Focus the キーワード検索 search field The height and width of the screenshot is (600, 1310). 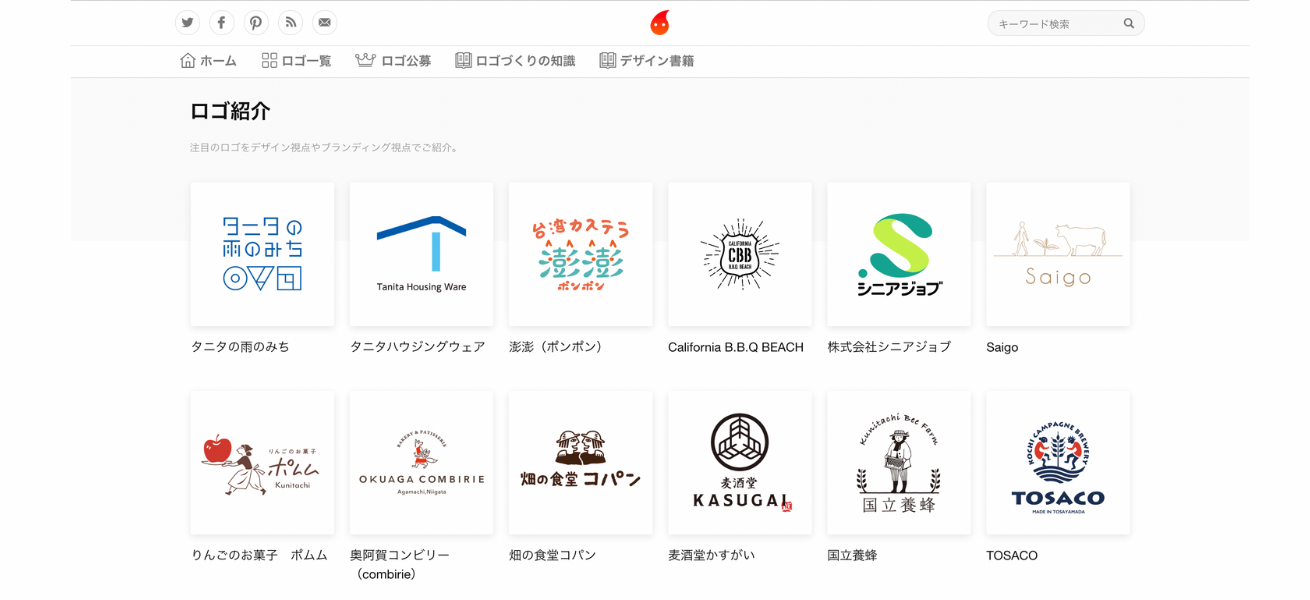click(x=1058, y=23)
